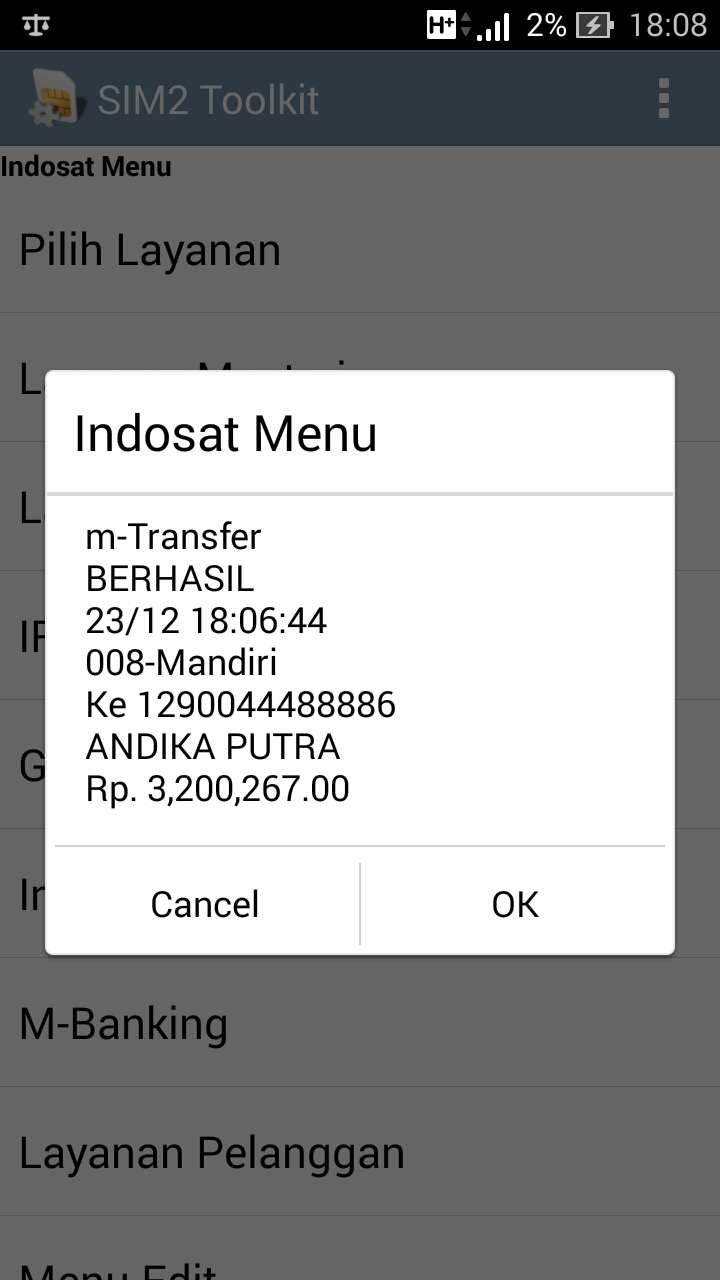Open the M-Banking menu item
Screen dimensions: 720x1280
[123, 1023]
